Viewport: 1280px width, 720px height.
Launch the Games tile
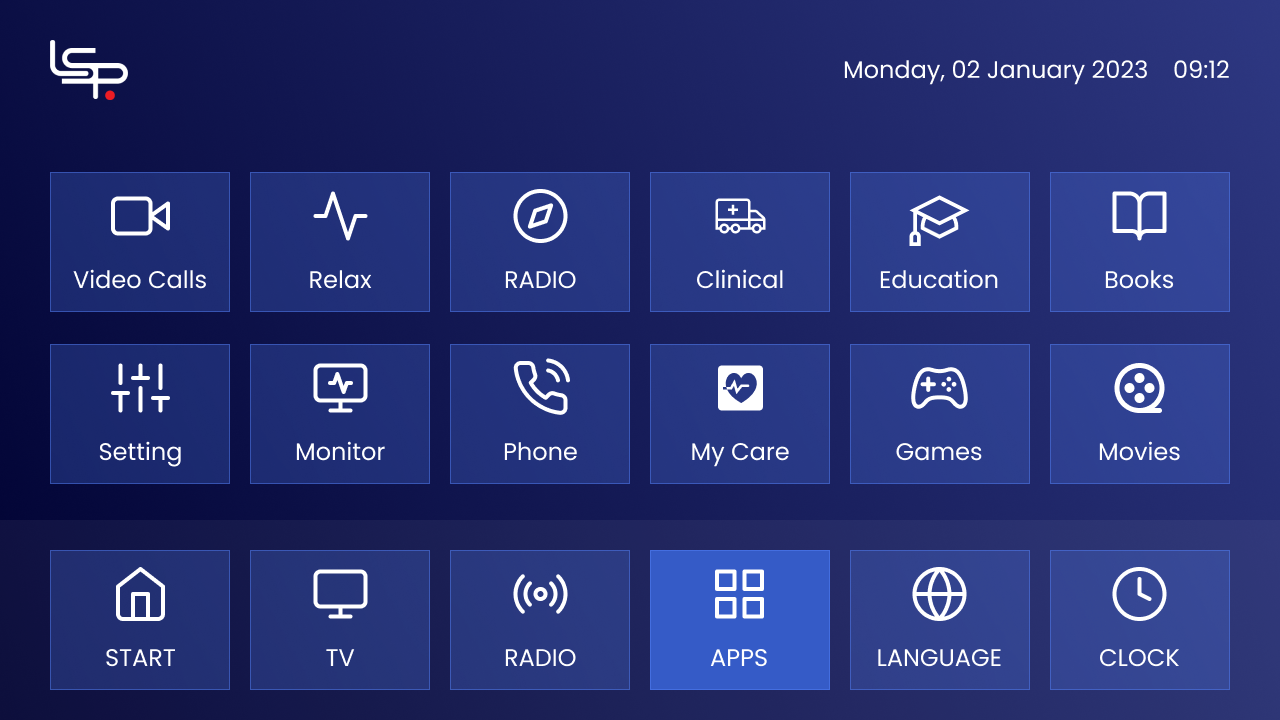pos(940,414)
